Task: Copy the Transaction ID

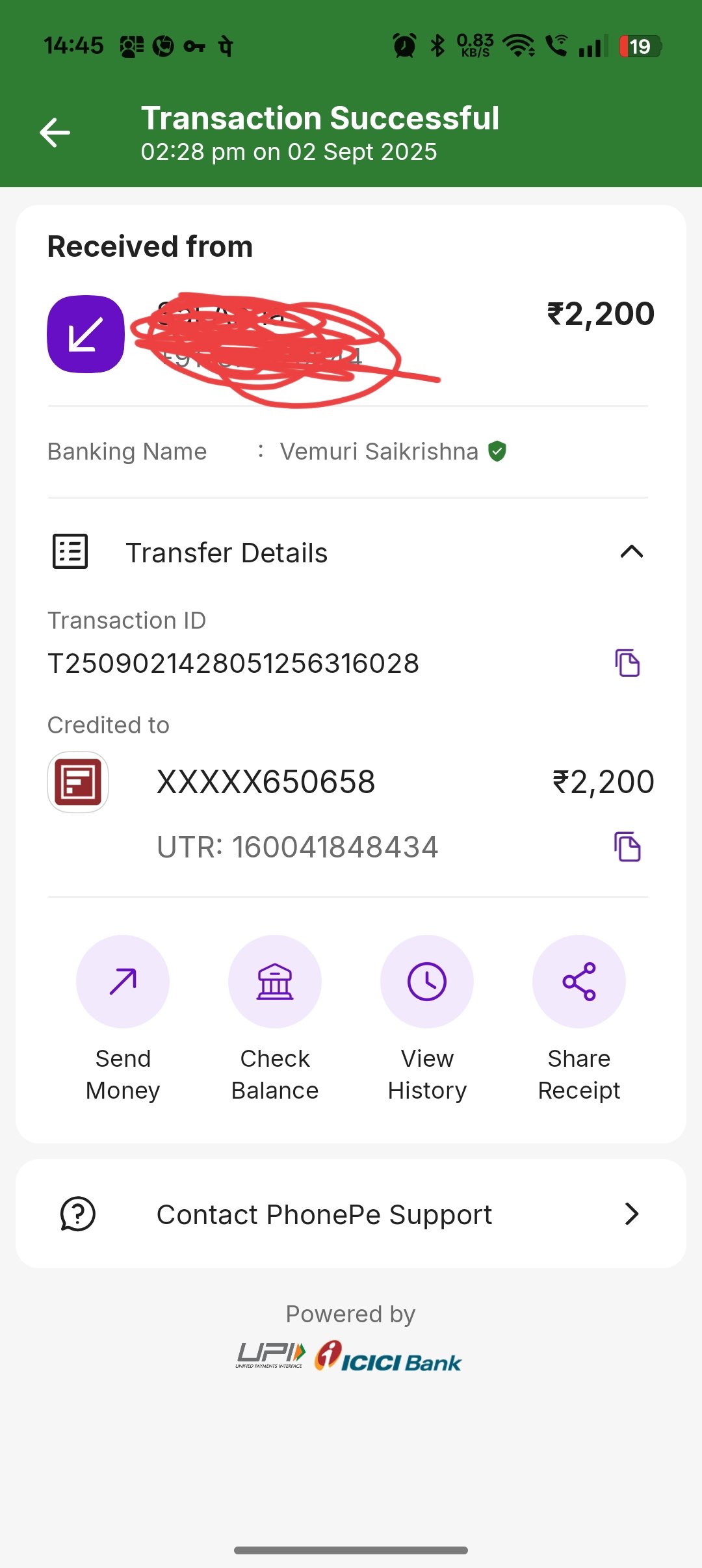Action: 627,663
